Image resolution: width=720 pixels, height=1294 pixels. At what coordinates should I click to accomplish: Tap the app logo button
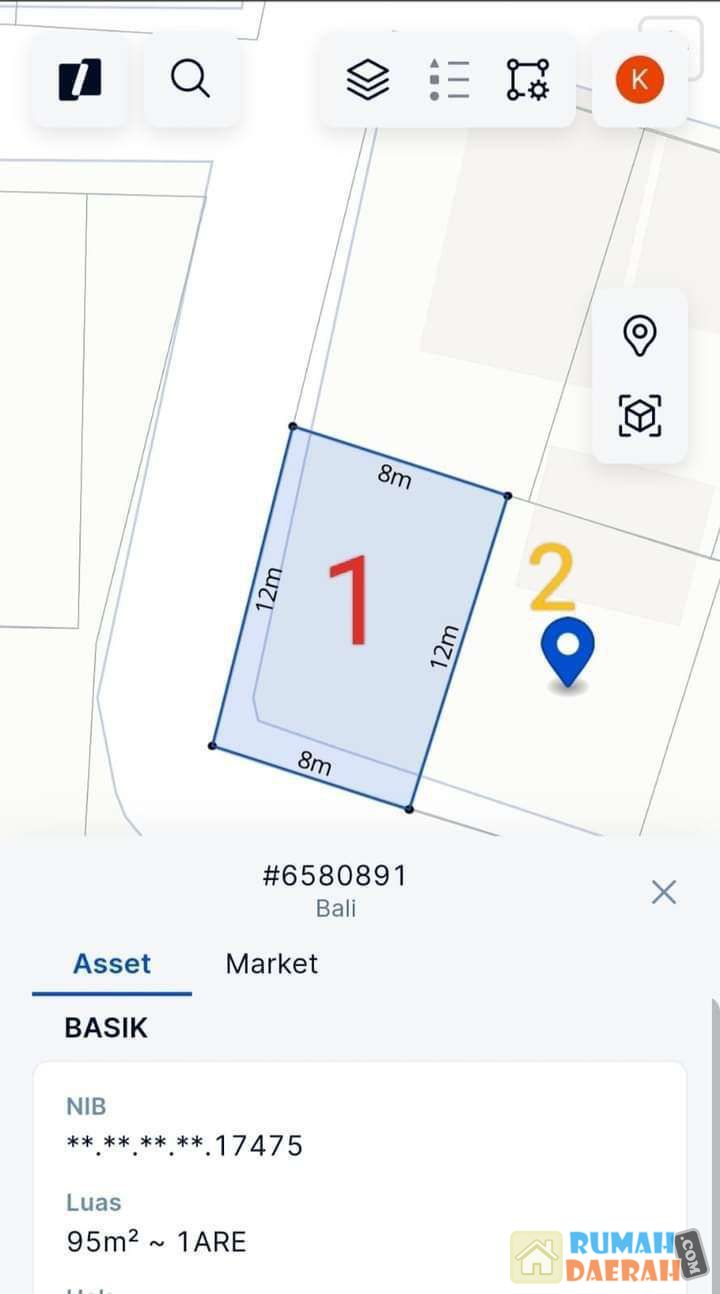(80, 79)
